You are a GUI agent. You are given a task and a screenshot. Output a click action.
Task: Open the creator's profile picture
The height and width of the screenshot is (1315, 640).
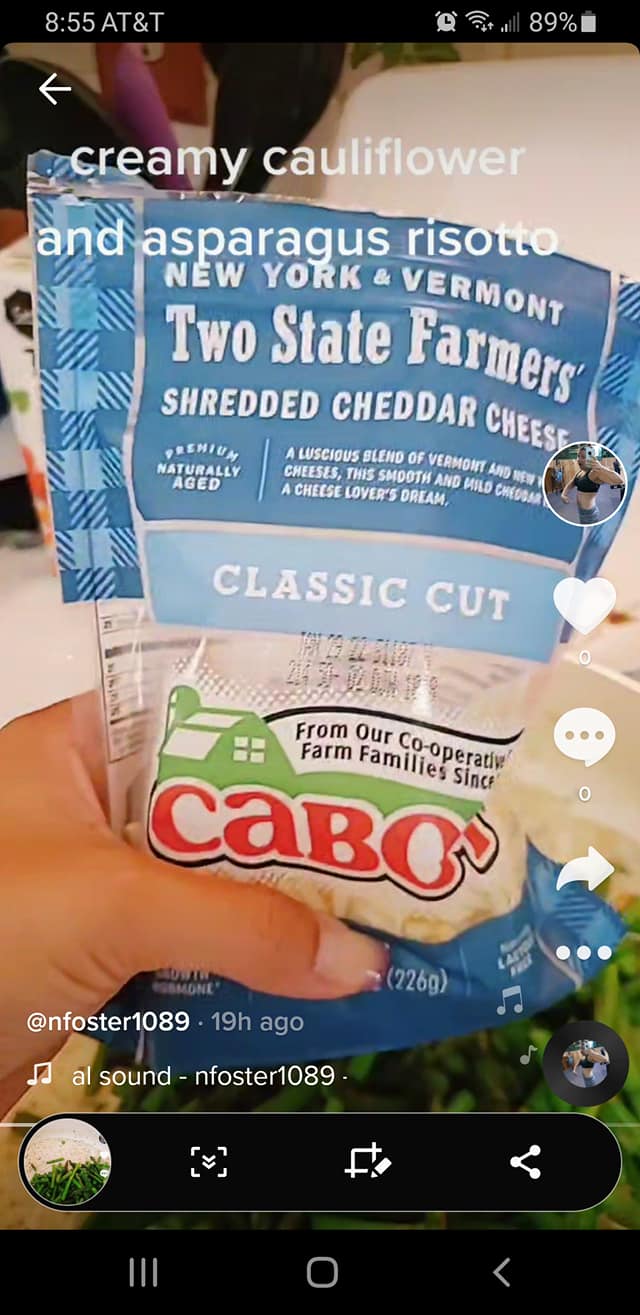tap(584, 484)
